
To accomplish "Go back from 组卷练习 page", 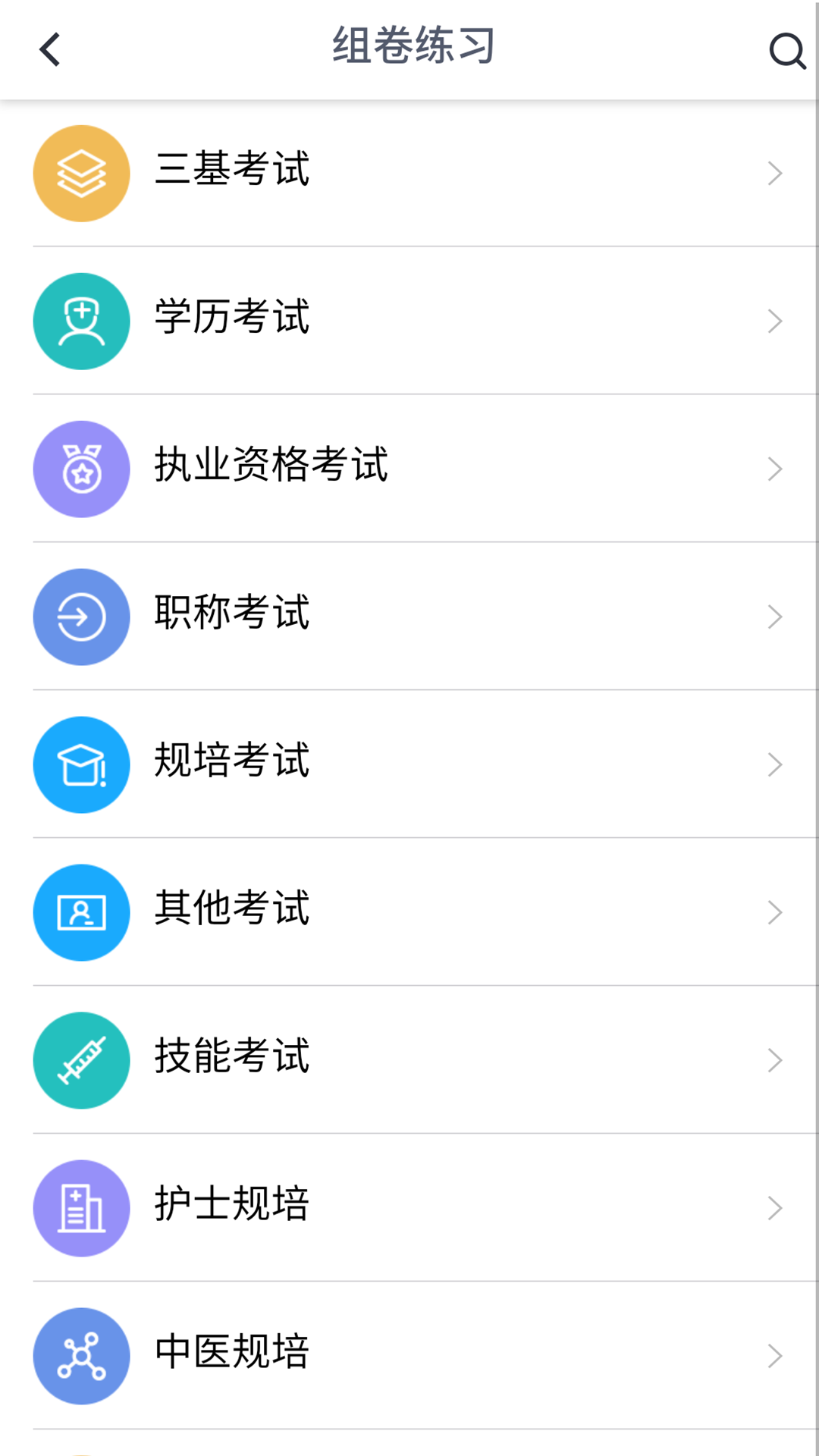I will click(x=50, y=50).
